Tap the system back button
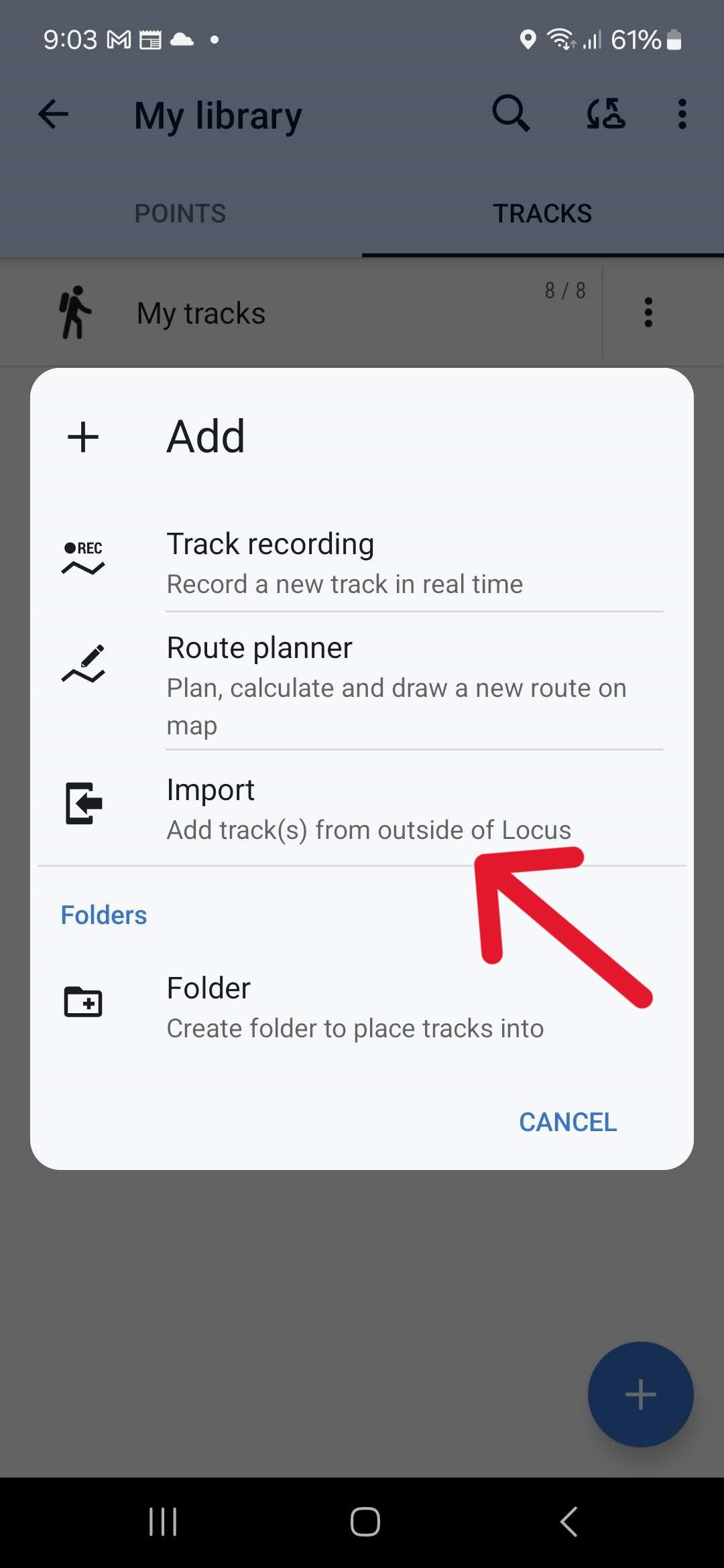Image resolution: width=724 pixels, height=1568 pixels. point(569,1521)
